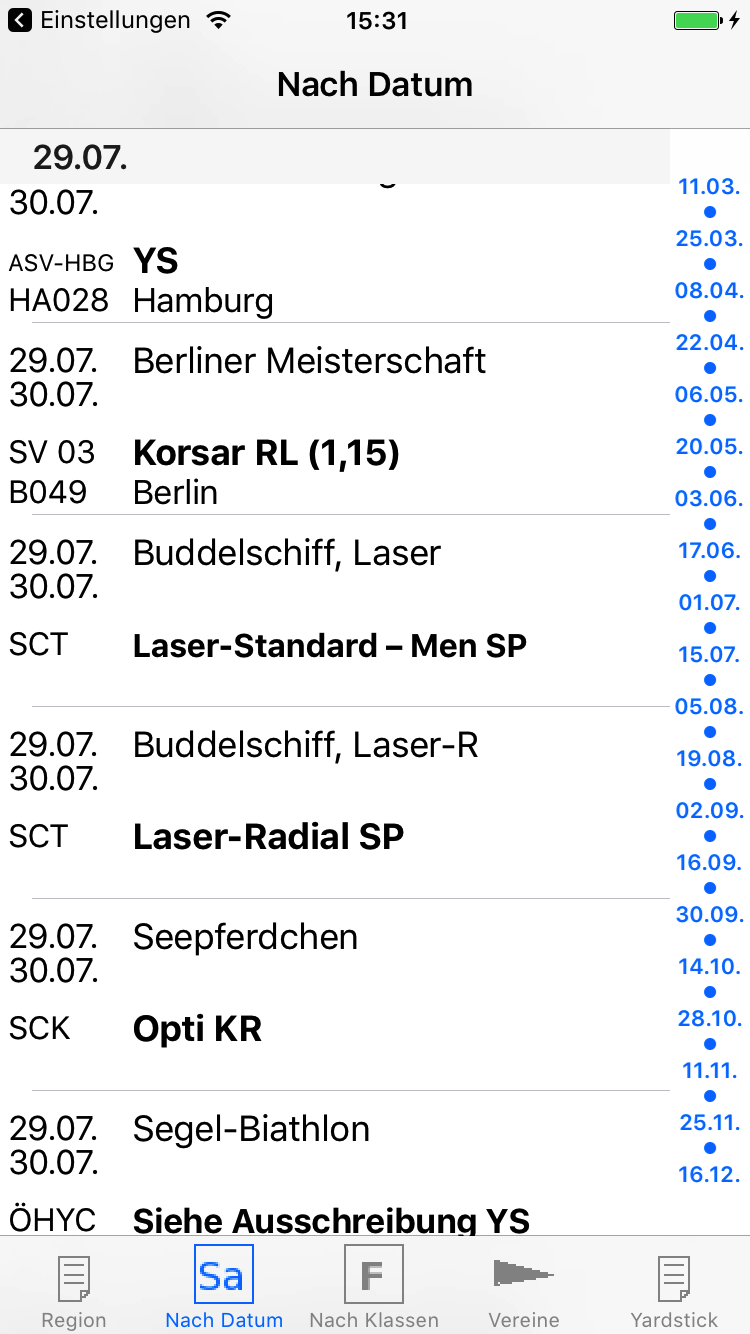Jump to date 11.03. in the index
The width and height of the screenshot is (750, 1334).
pos(709,187)
